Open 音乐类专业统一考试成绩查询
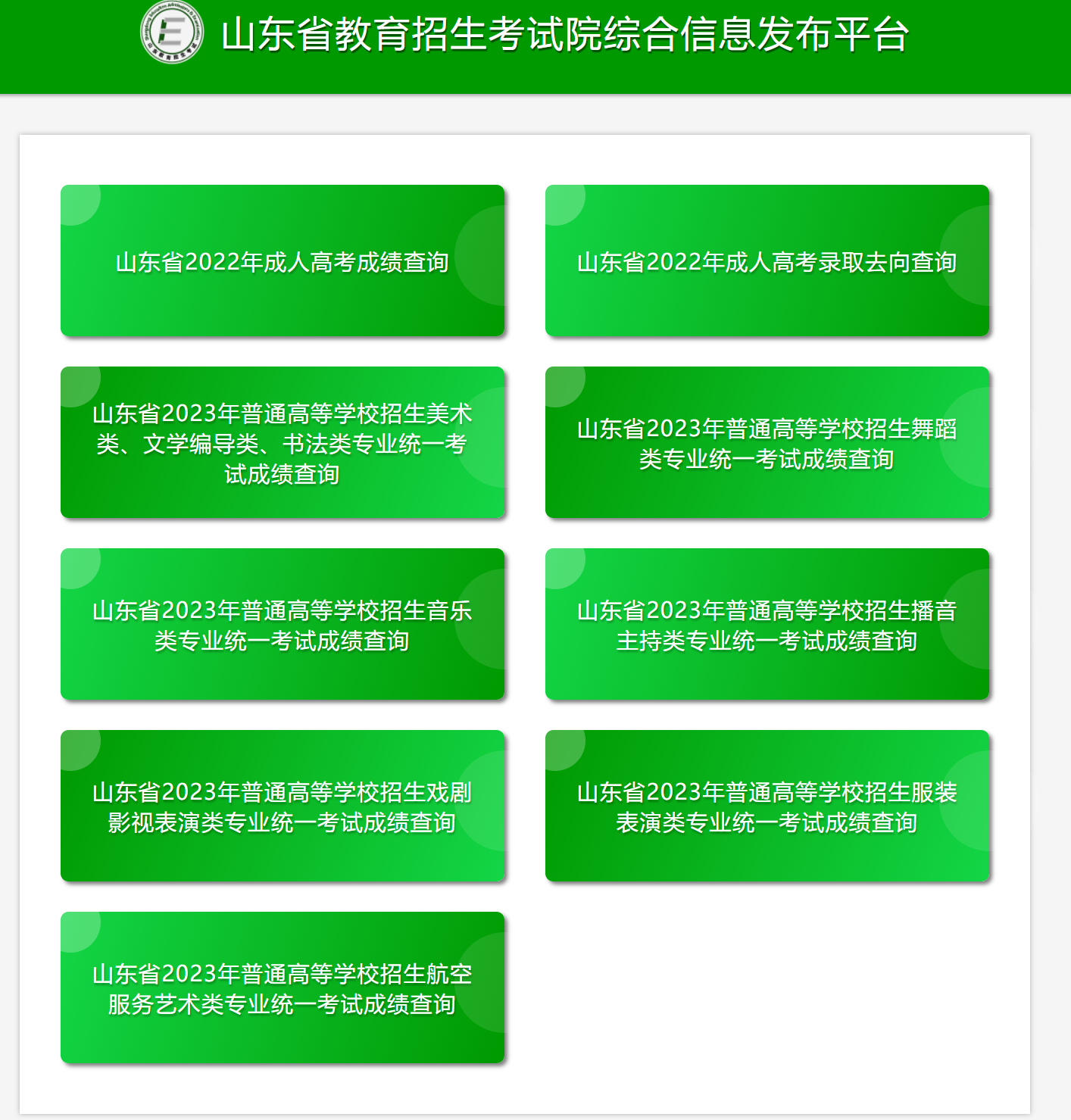 click(282, 625)
